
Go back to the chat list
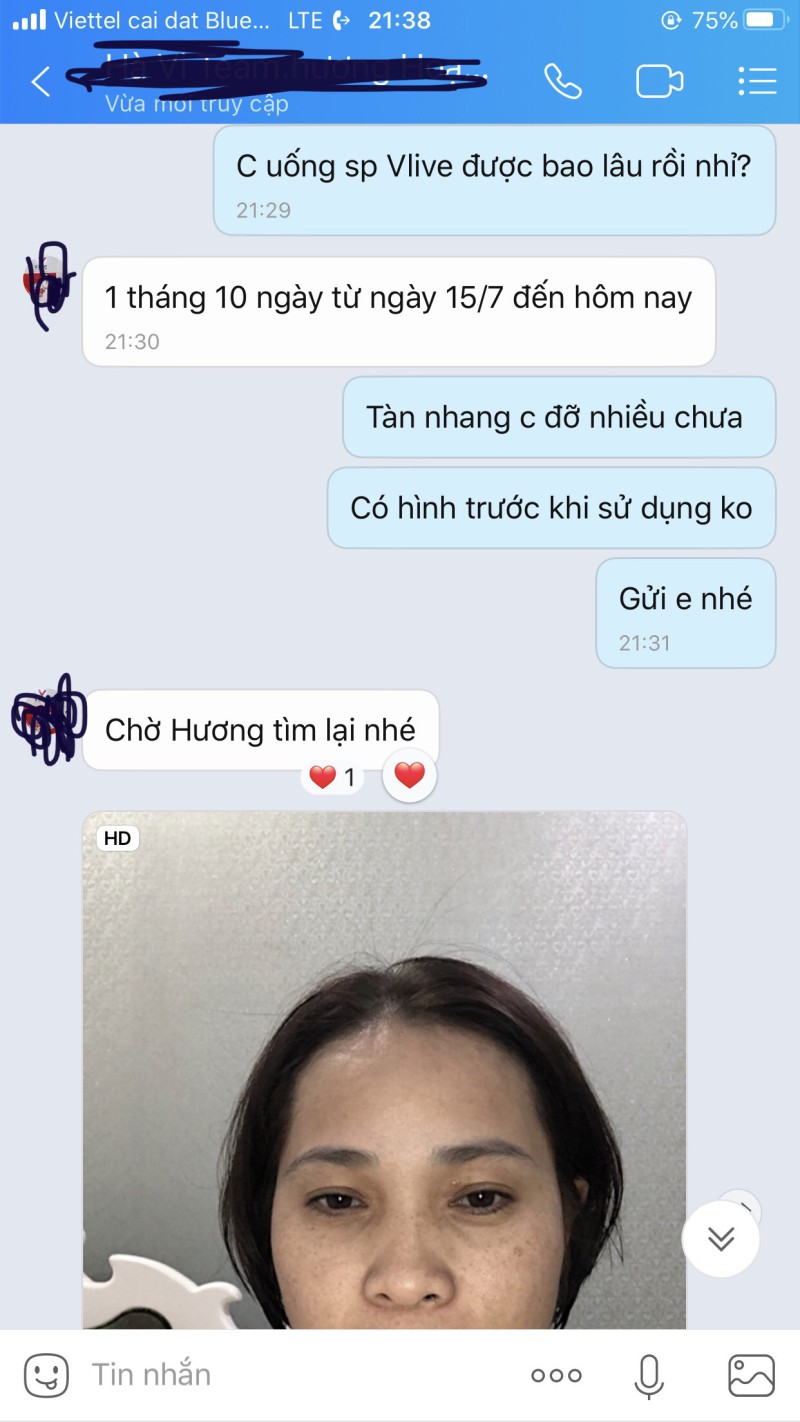coord(40,82)
